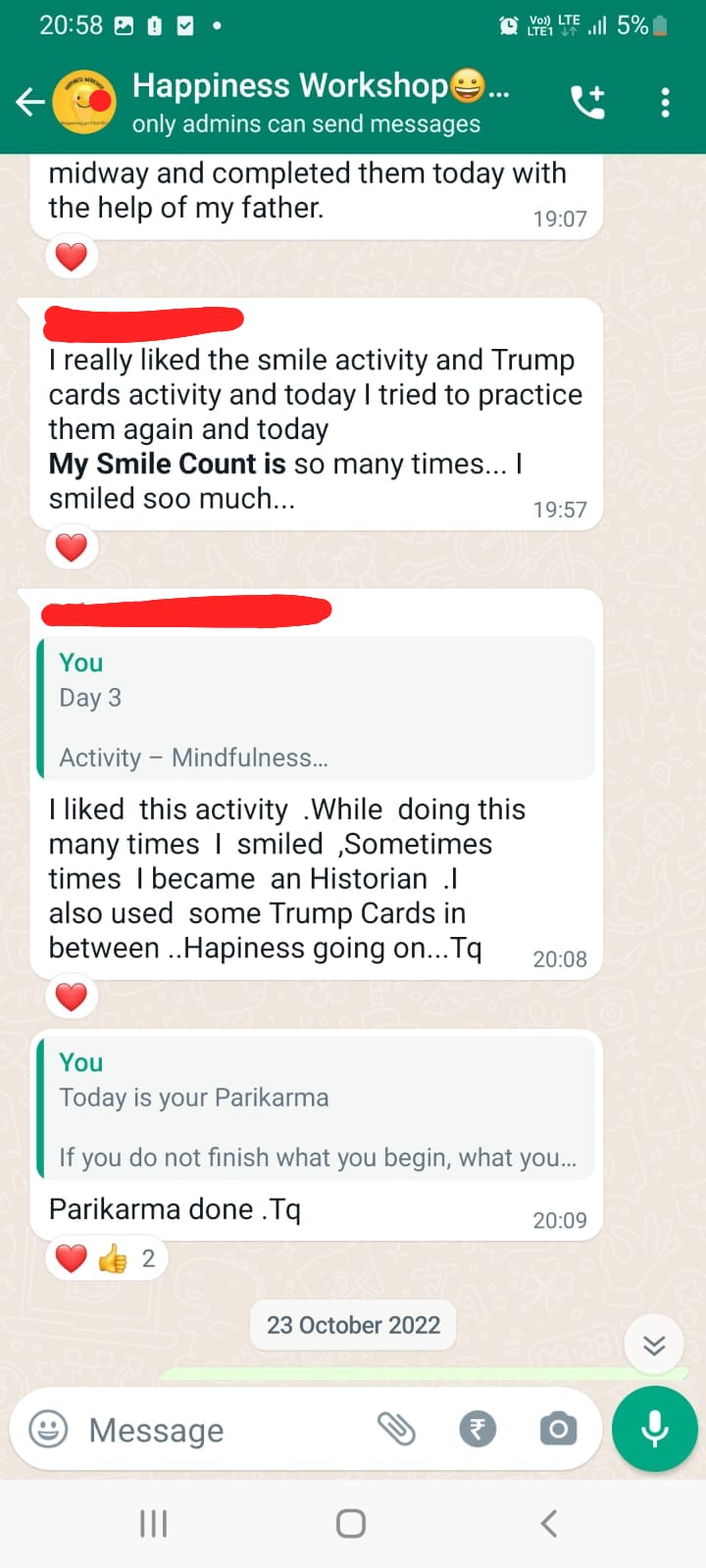Open the rupee payments icon
The image size is (706, 1568).
click(478, 1429)
